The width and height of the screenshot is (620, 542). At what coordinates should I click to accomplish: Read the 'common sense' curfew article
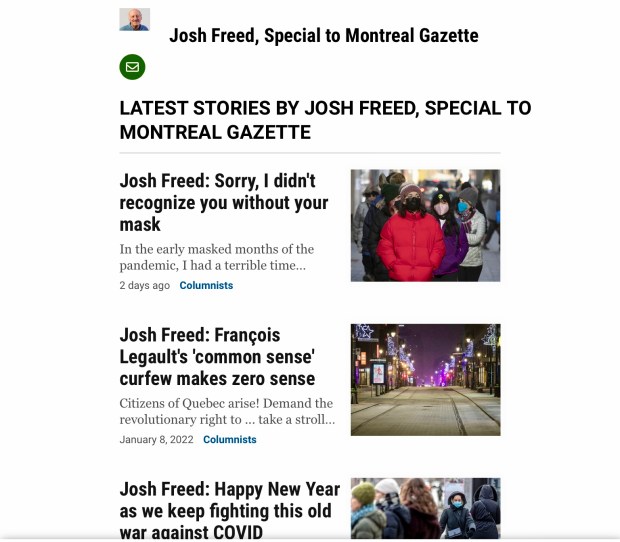pos(218,357)
